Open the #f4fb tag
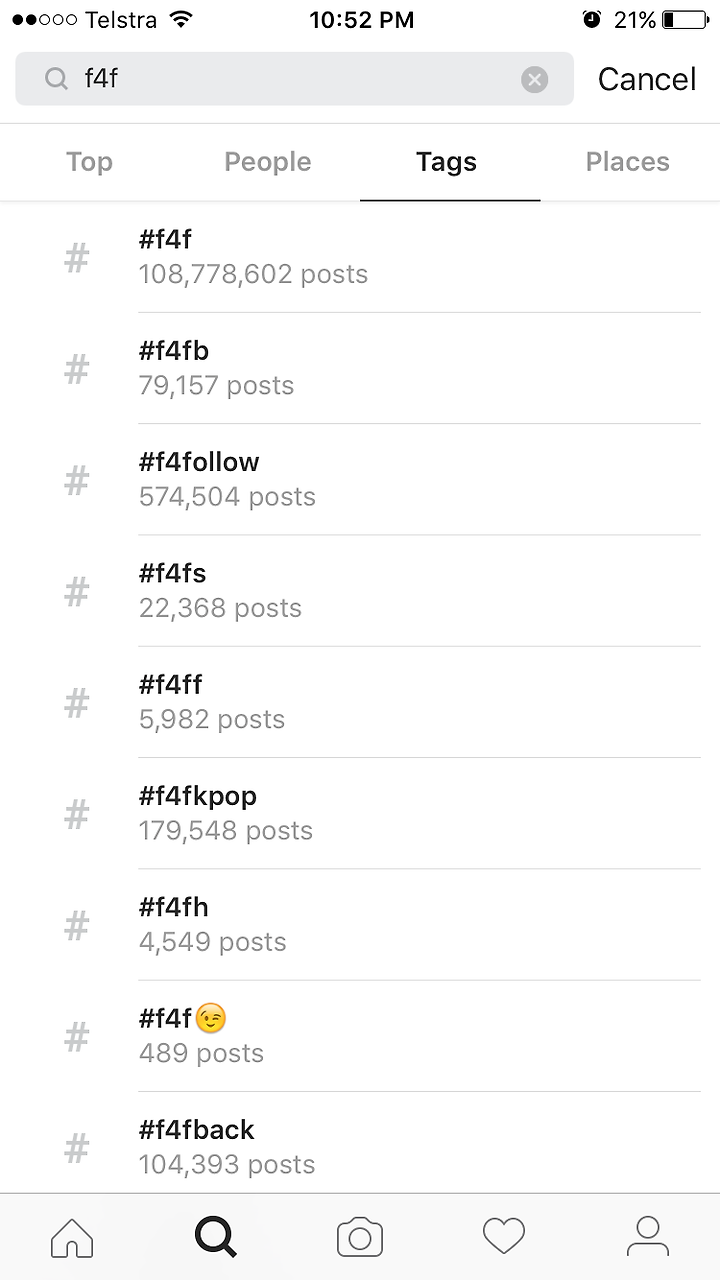The height and width of the screenshot is (1280, 720). [x=360, y=368]
